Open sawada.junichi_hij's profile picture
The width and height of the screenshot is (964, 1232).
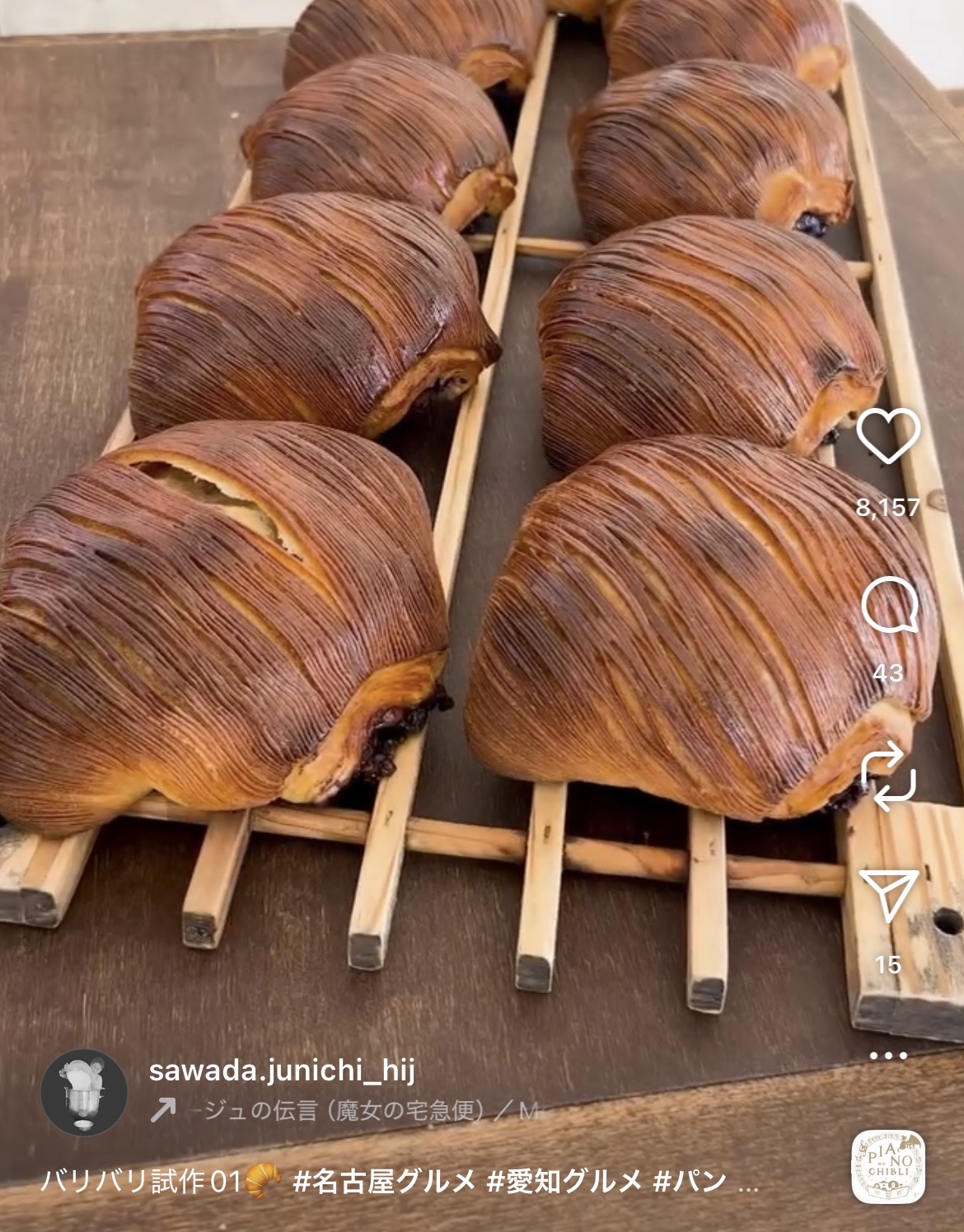click(84, 1093)
